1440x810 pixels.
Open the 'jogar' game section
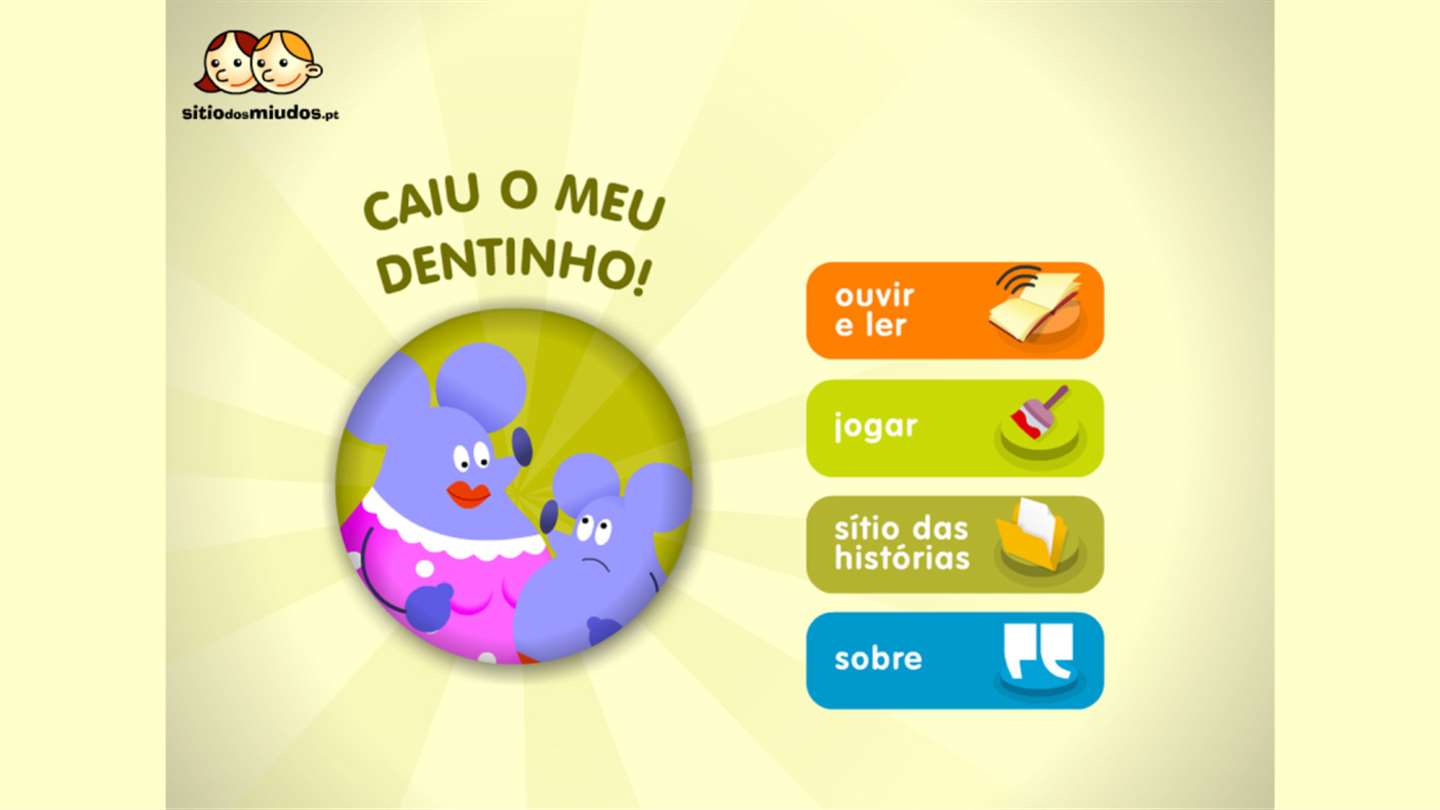pyautogui.click(x=954, y=428)
